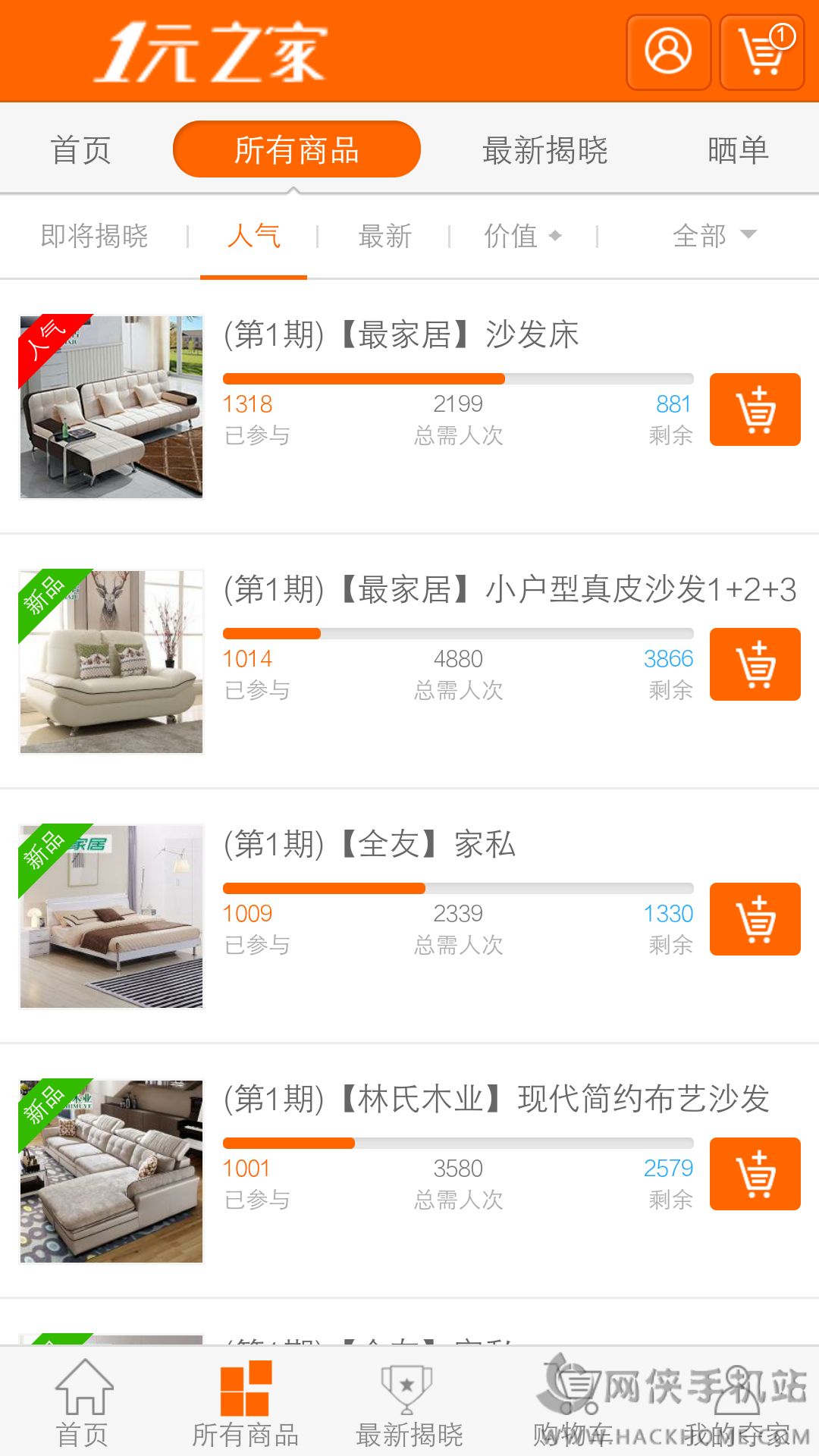Add 【全友】家私 to cart
The image size is (819, 1456).
(755, 919)
